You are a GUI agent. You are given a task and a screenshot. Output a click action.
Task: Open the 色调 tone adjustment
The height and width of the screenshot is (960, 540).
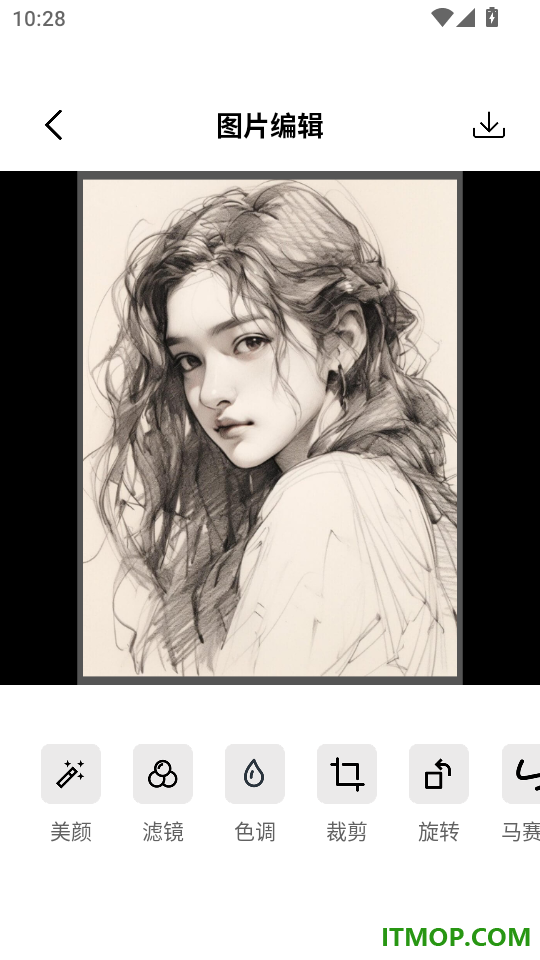click(x=255, y=774)
